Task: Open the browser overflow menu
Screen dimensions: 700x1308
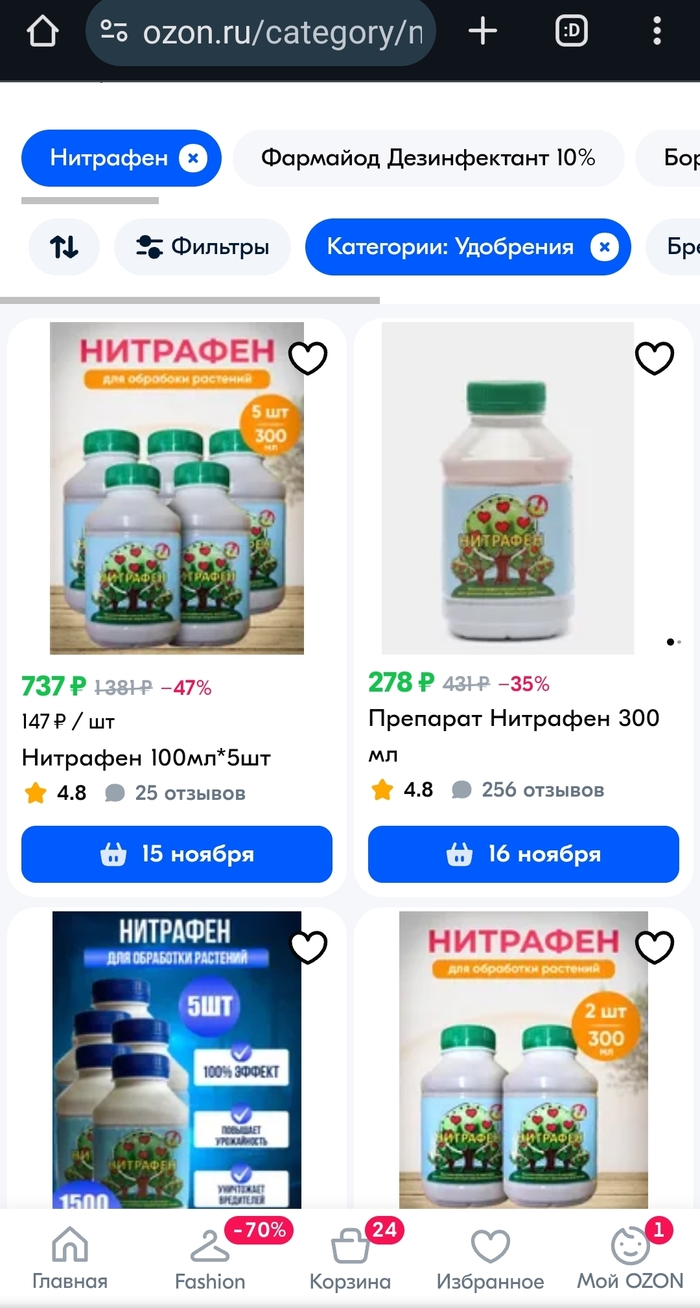Action: [x=657, y=32]
